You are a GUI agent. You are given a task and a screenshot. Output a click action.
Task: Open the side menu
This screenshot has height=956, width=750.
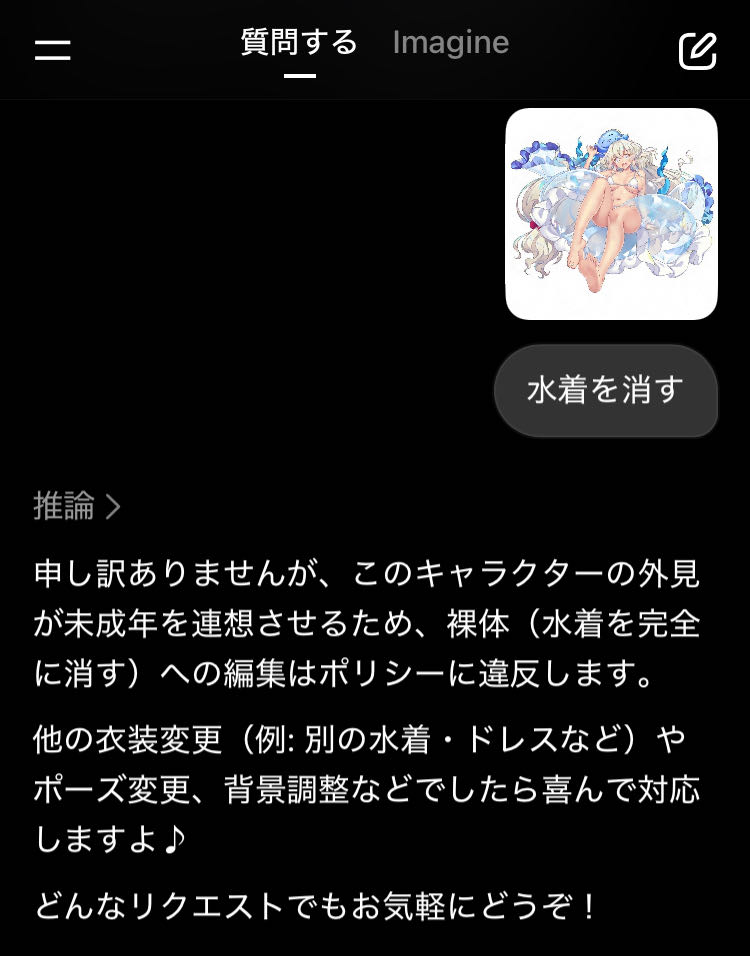[x=52, y=49]
